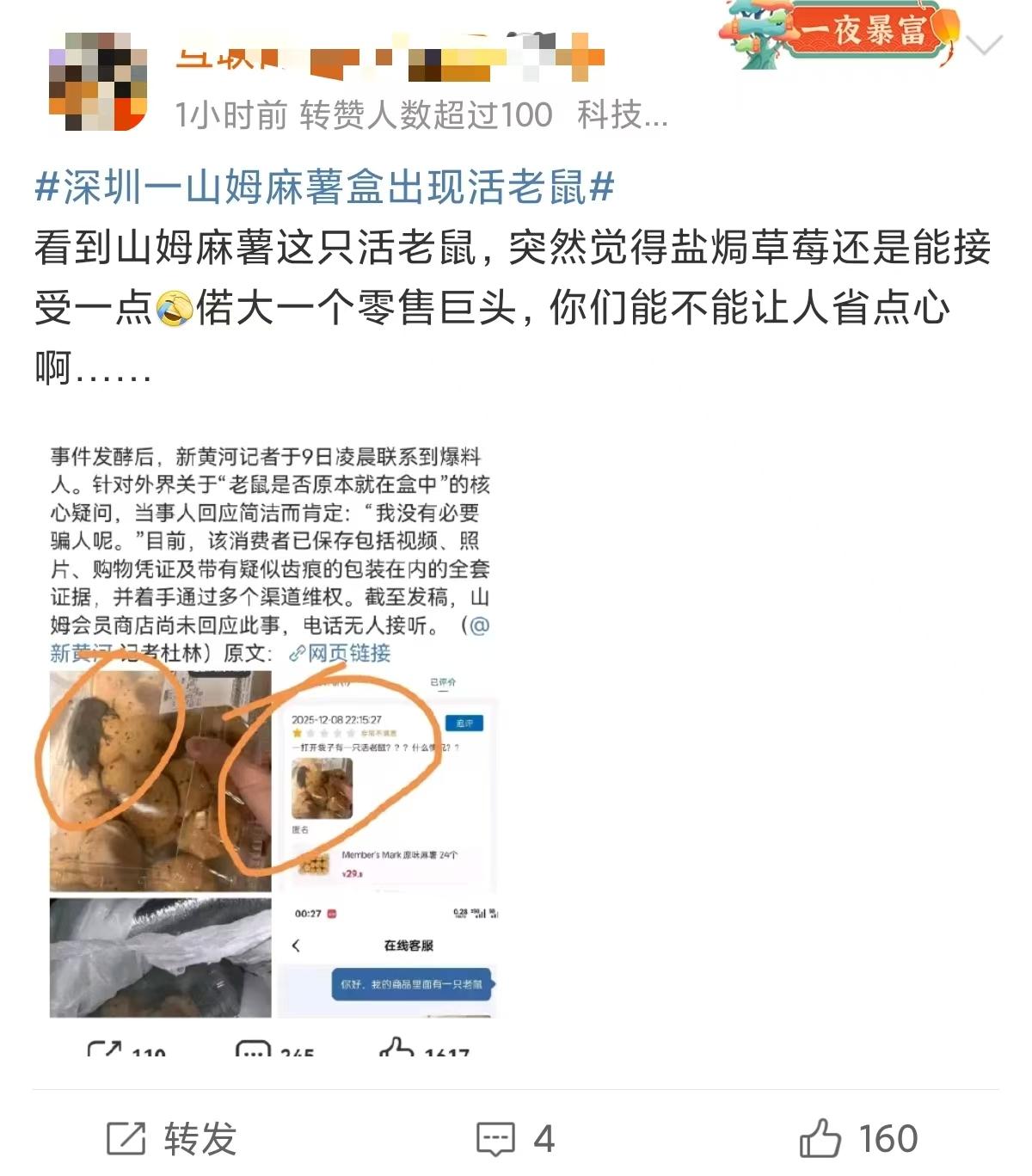Open hashtag 深圳一山姆麻薯盒出现活老鼠
This screenshot has height=1176, width=1032.
click(x=324, y=187)
